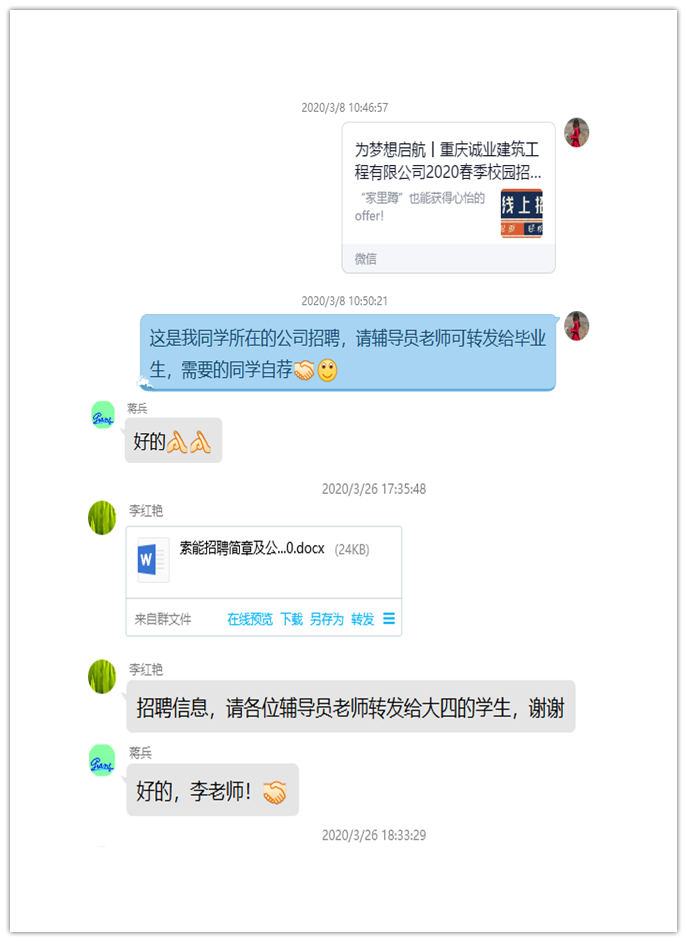Open the more options menu beside 转发

[389, 619]
